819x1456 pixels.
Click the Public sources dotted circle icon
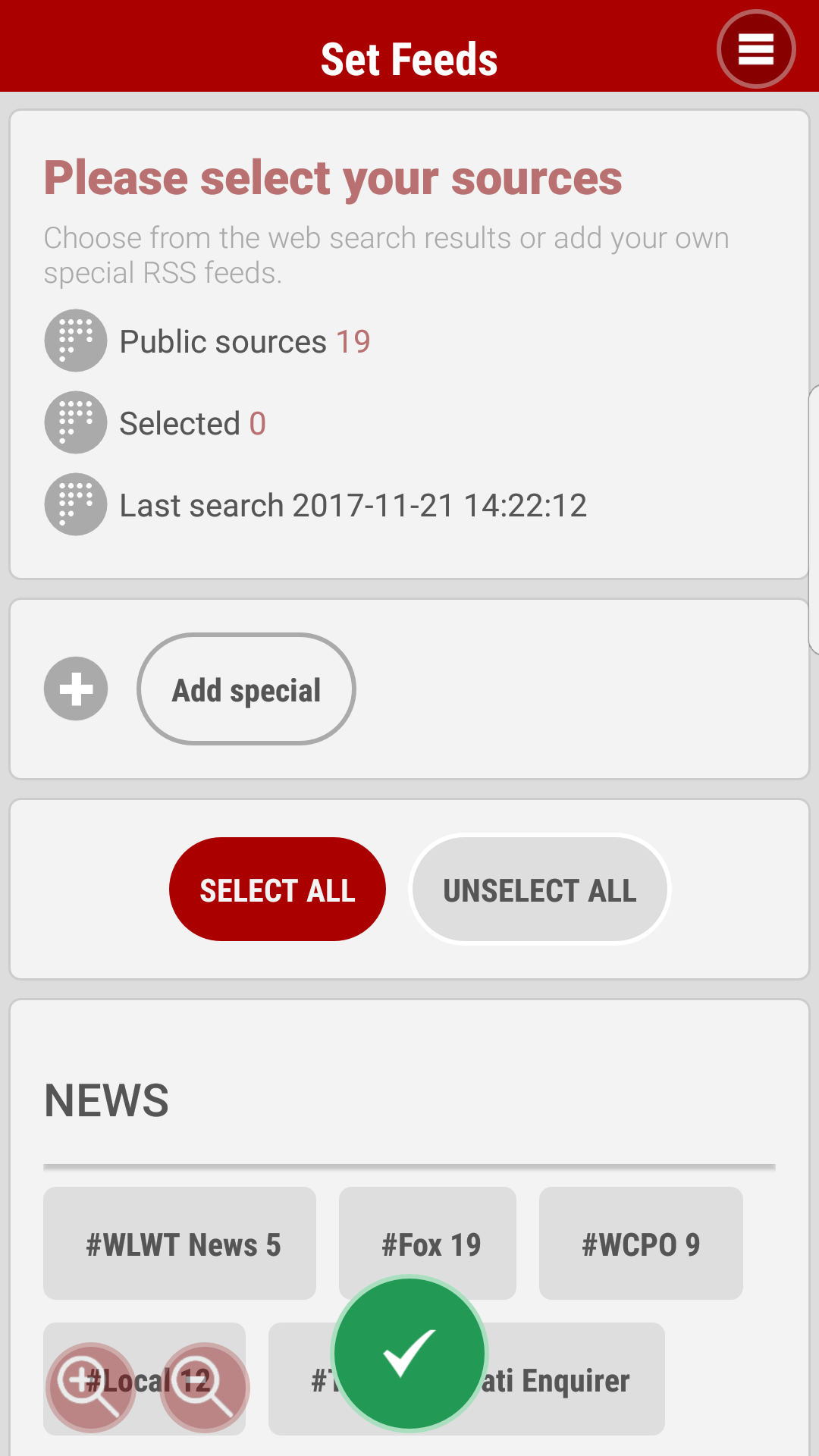[x=75, y=340]
